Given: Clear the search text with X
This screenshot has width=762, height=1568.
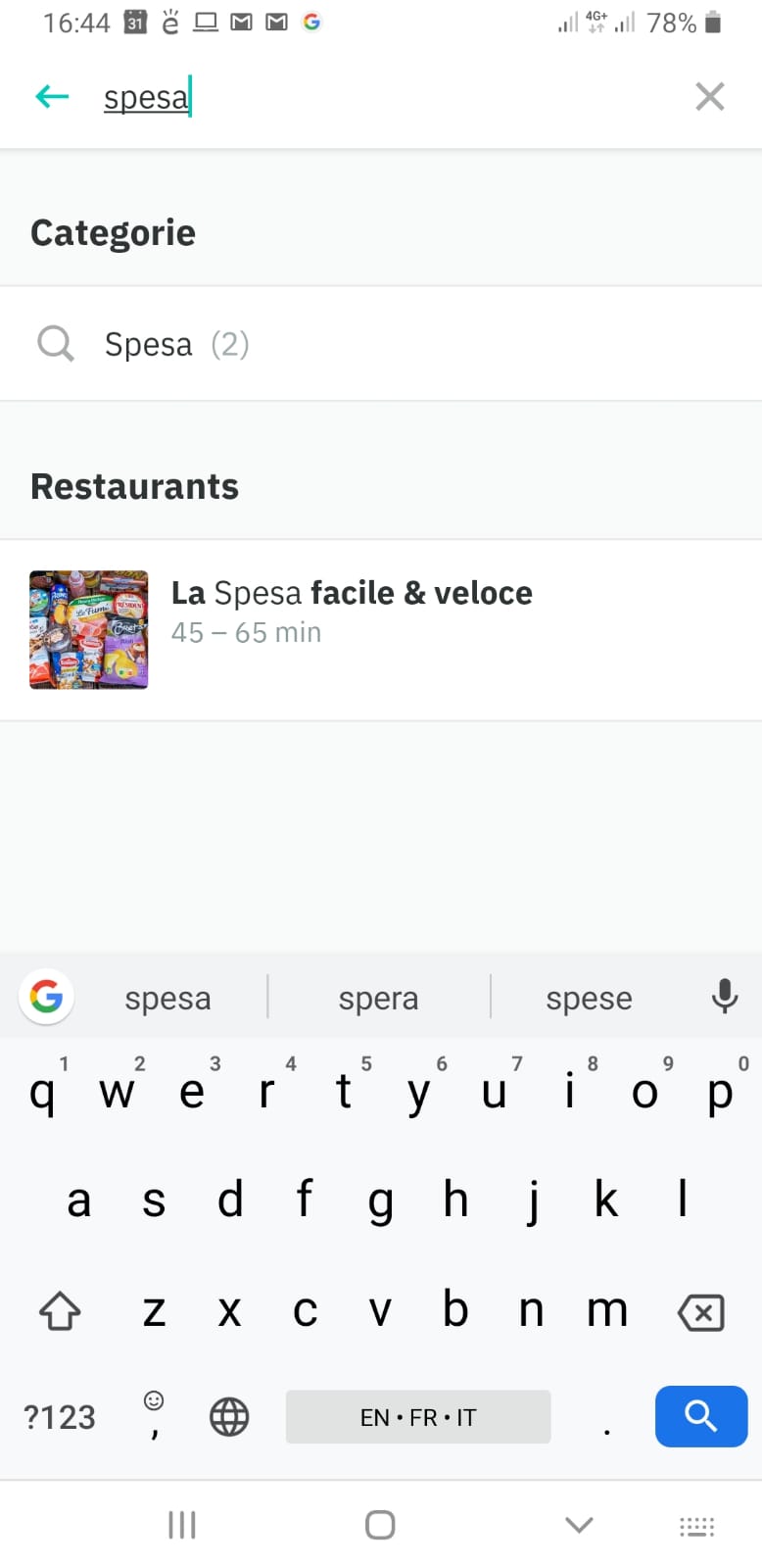Looking at the screenshot, I should 709,96.
